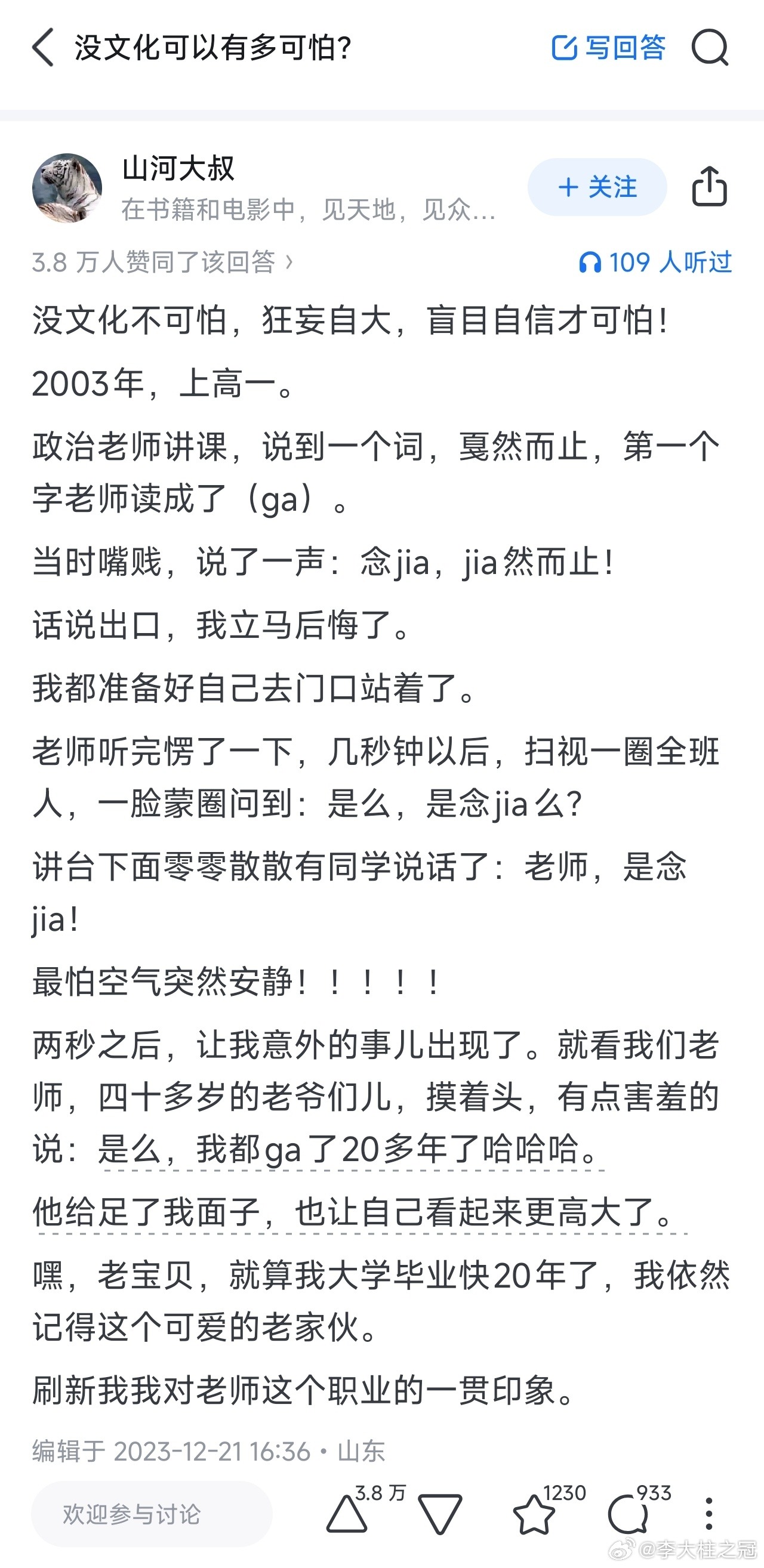Open the bottom bar's more options menu
The image size is (764, 1568).
tap(708, 1514)
